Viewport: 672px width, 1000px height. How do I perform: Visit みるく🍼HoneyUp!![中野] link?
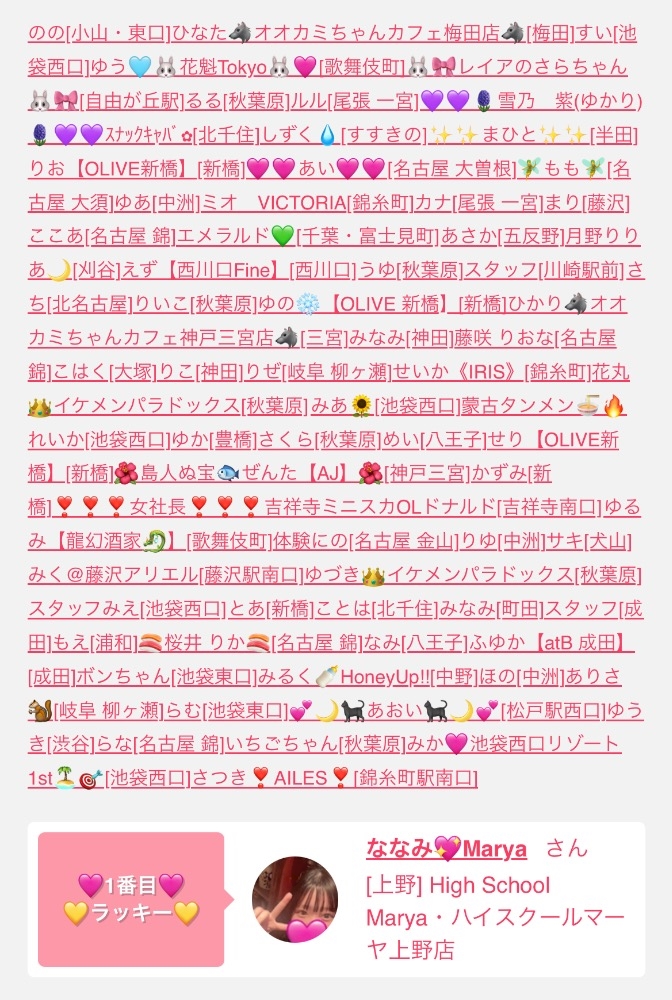tap(367, 675)
